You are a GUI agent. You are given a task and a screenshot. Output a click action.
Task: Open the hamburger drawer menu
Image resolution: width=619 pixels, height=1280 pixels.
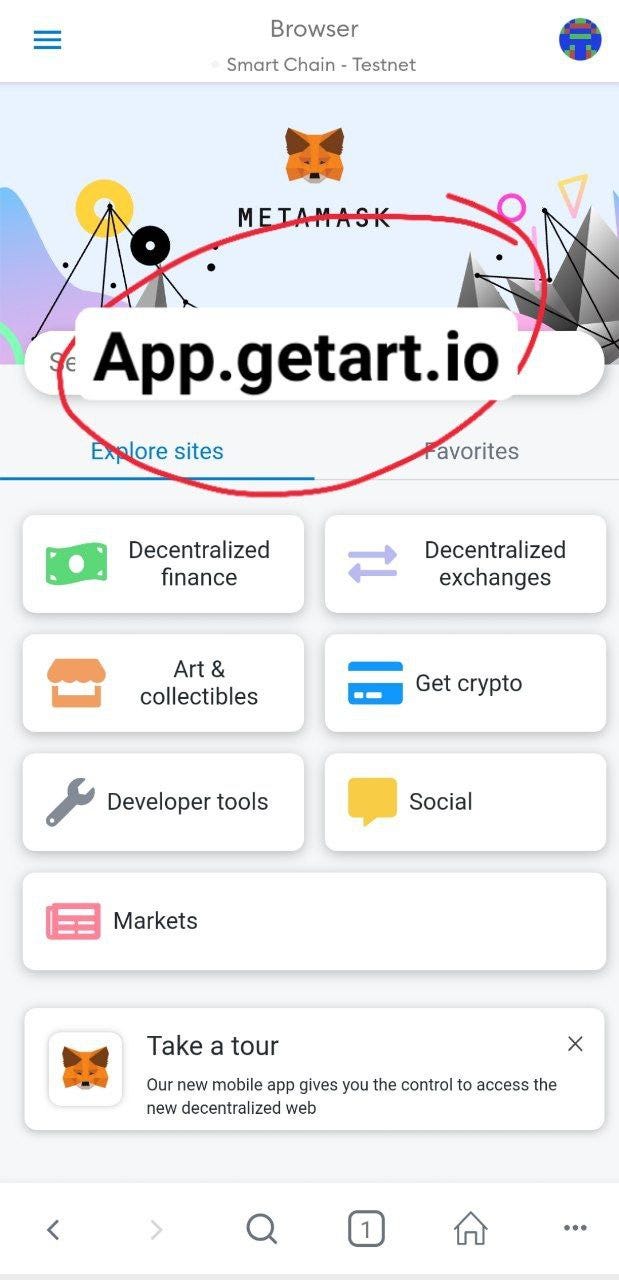click(x=47, y=40)
